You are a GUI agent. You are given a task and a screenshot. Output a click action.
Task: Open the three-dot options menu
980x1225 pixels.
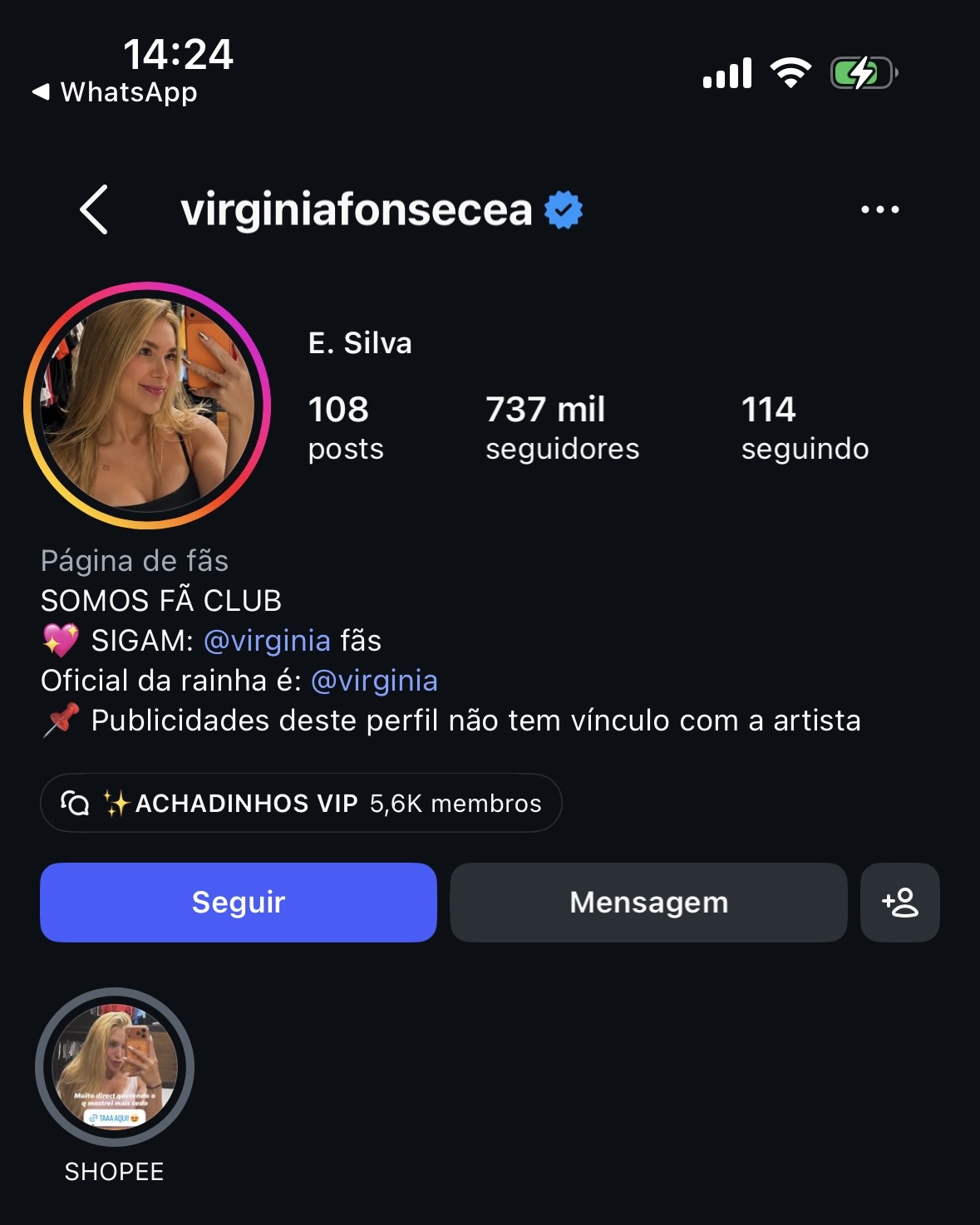[x=879, y=209]
